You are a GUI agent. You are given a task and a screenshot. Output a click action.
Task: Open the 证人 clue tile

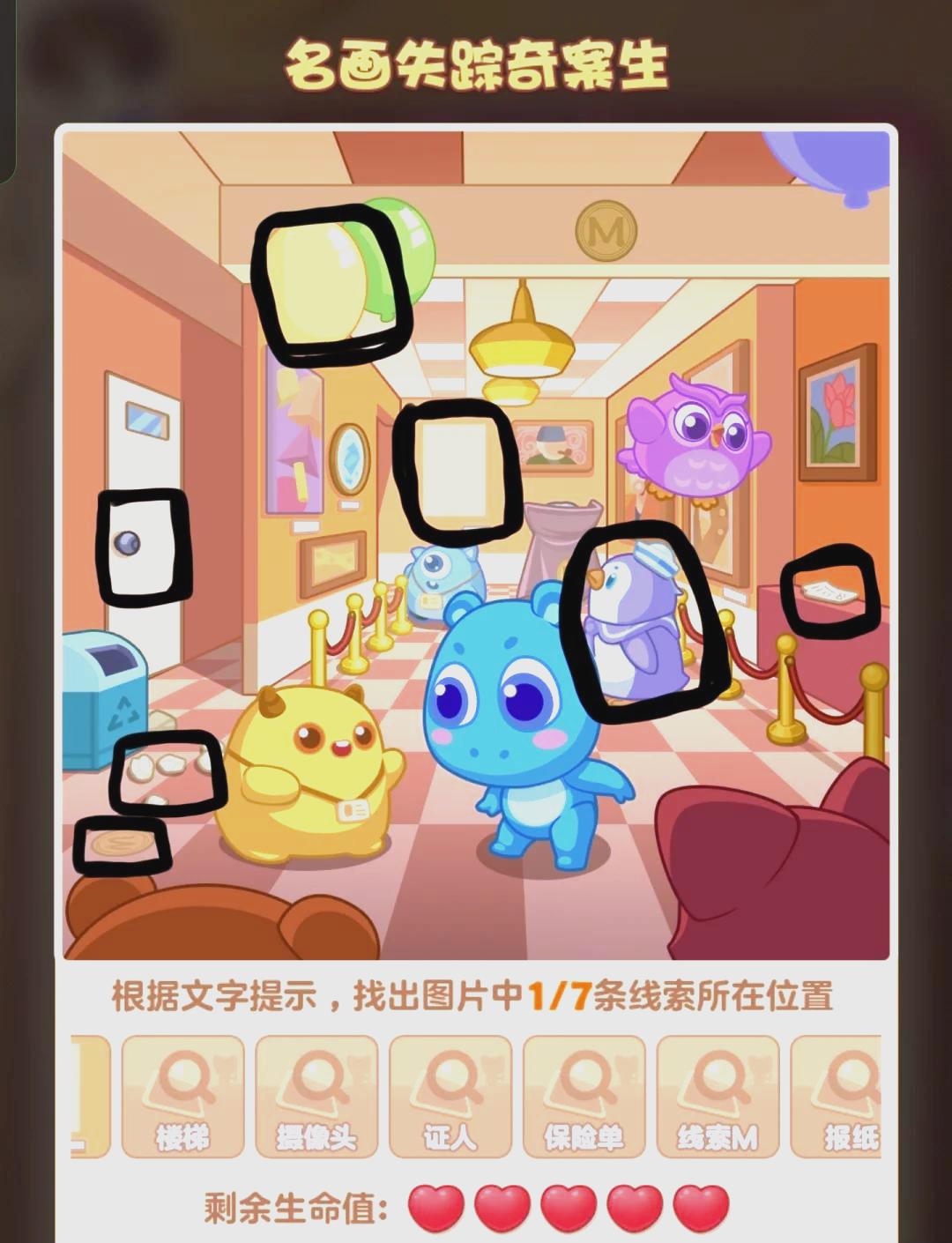click(x=450, y=1096)
